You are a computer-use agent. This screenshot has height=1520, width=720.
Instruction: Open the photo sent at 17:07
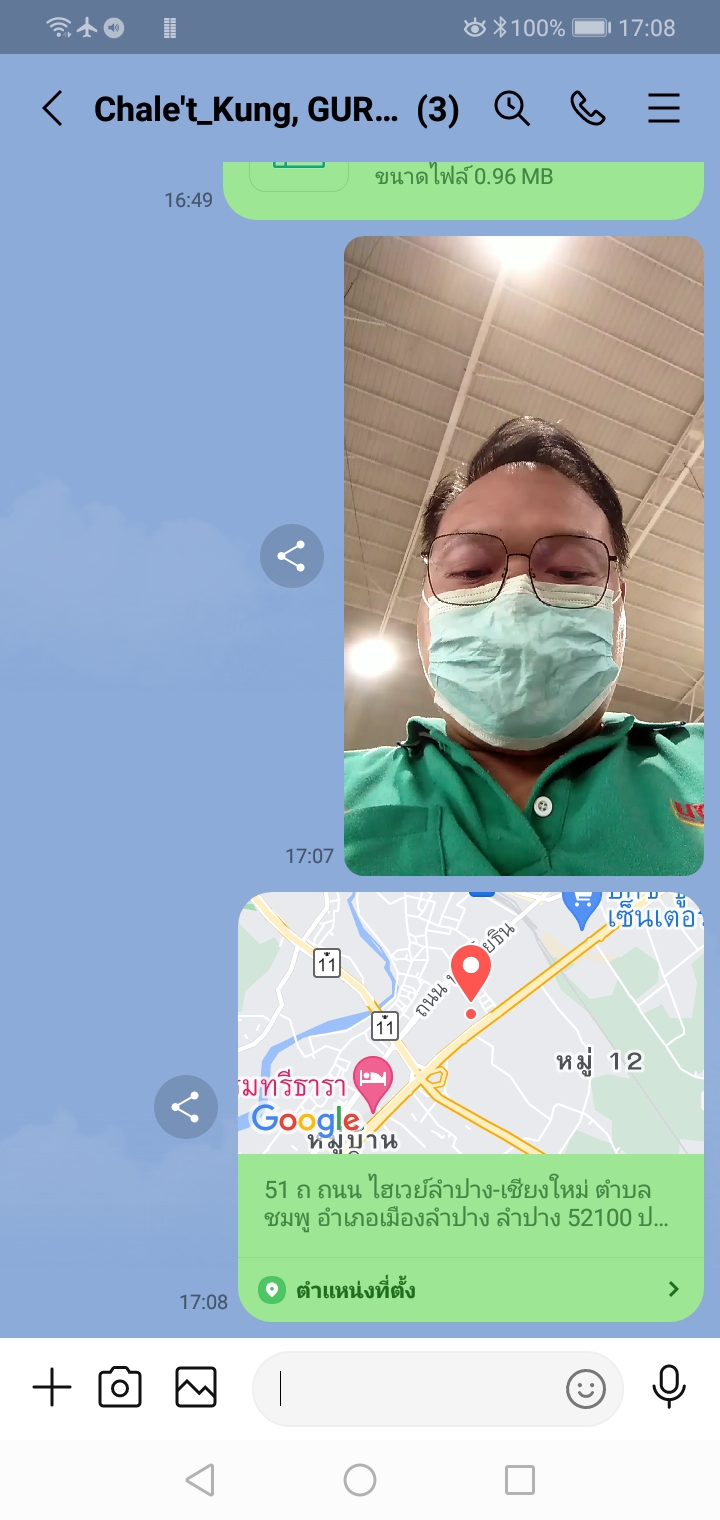click(524, 556)
